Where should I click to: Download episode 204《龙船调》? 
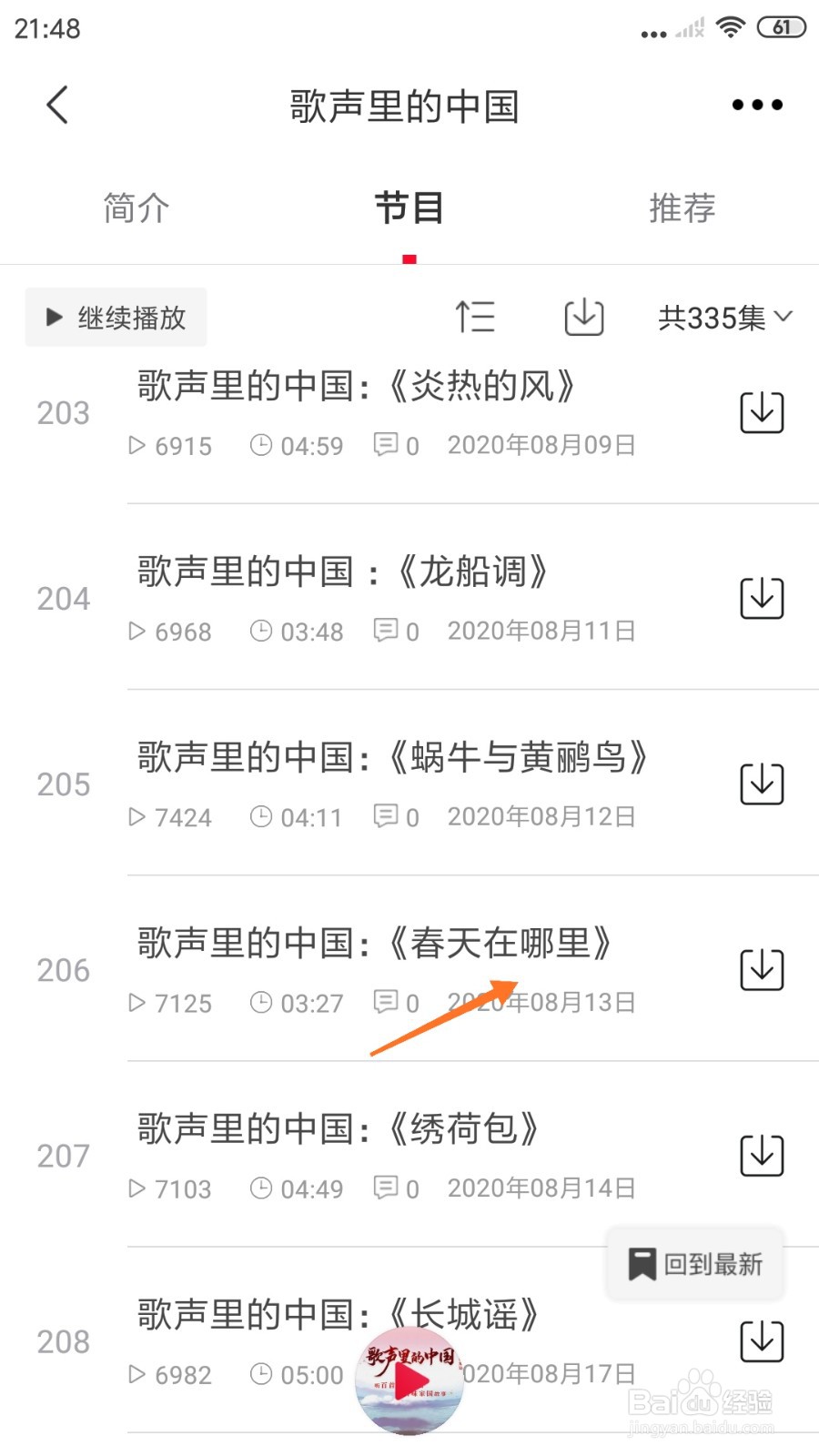coord(762,598)
